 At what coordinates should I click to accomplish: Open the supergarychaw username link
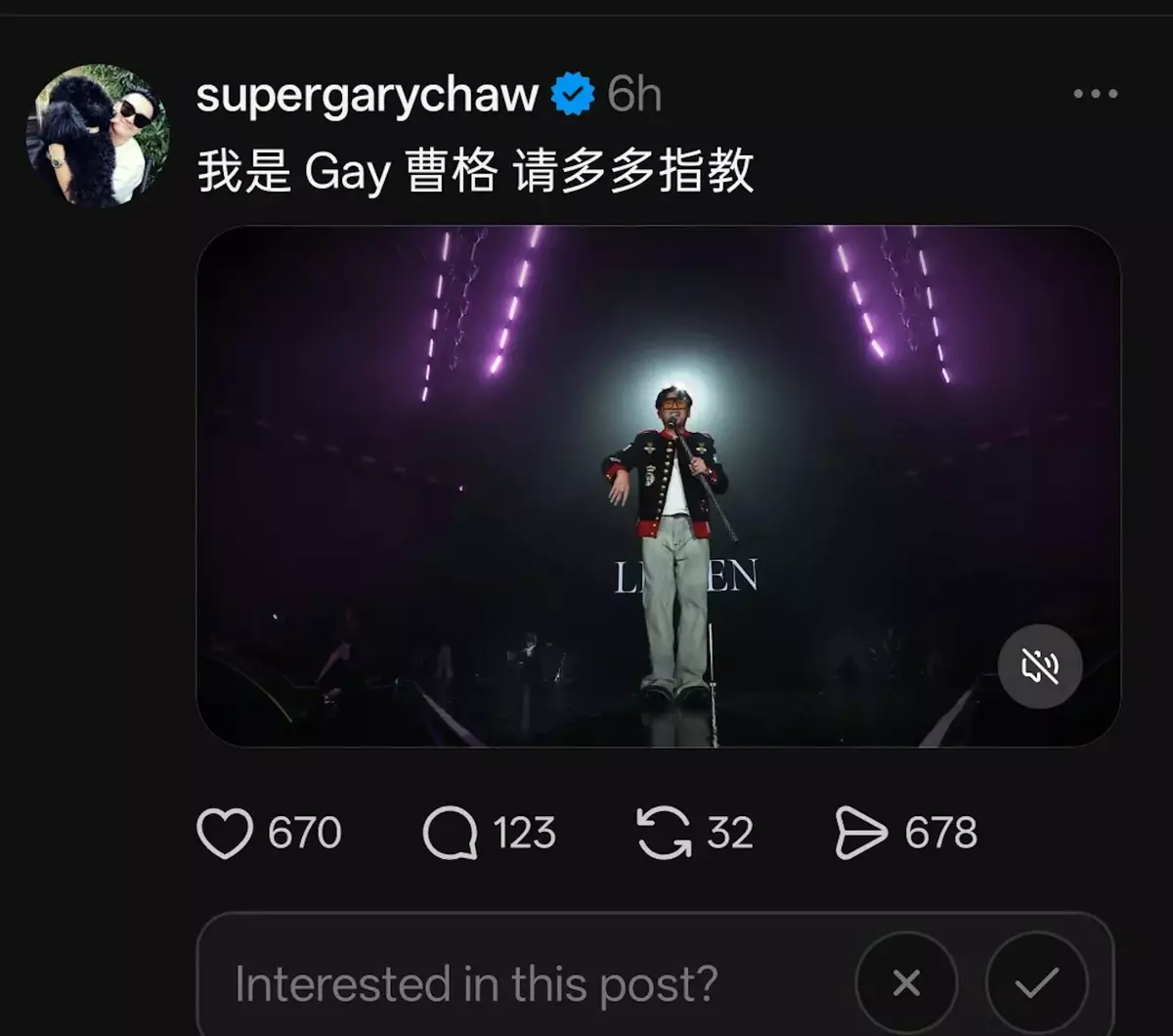[367, 95]
